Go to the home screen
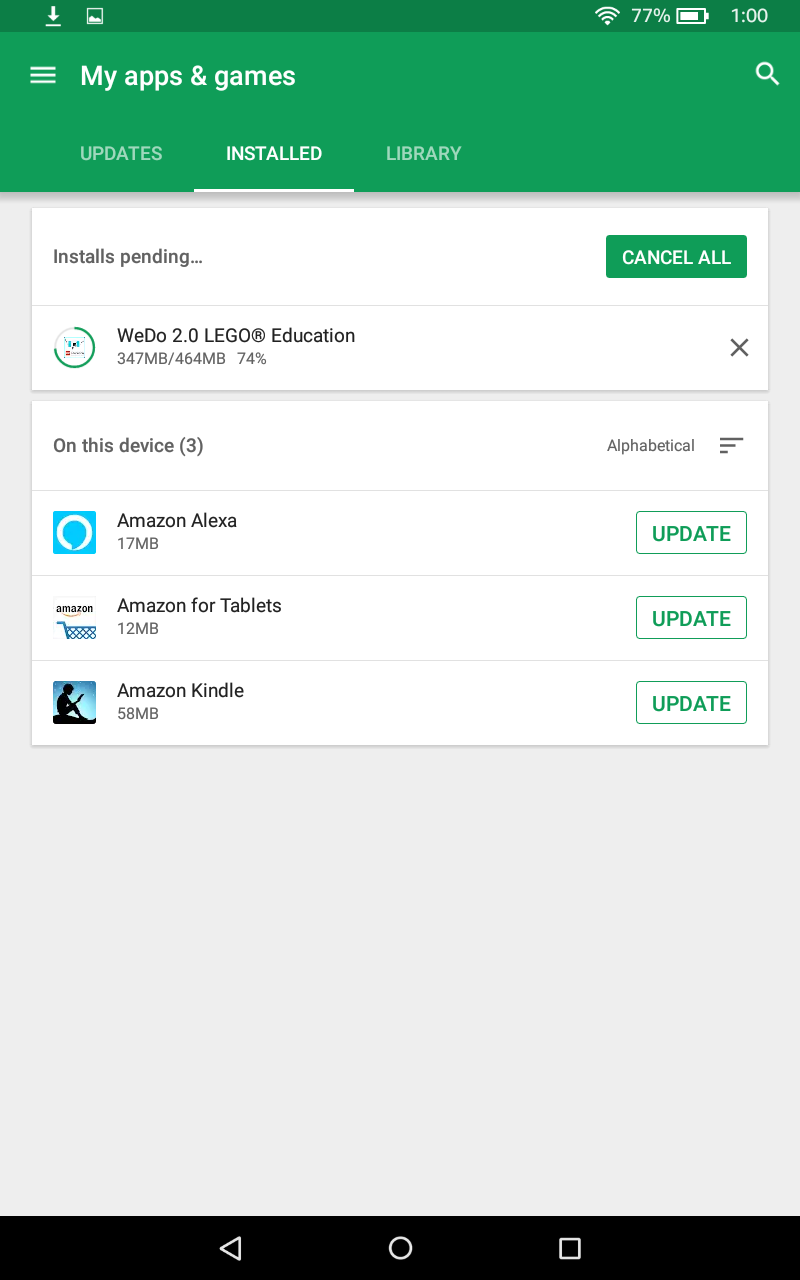 tap(400, 1247)
